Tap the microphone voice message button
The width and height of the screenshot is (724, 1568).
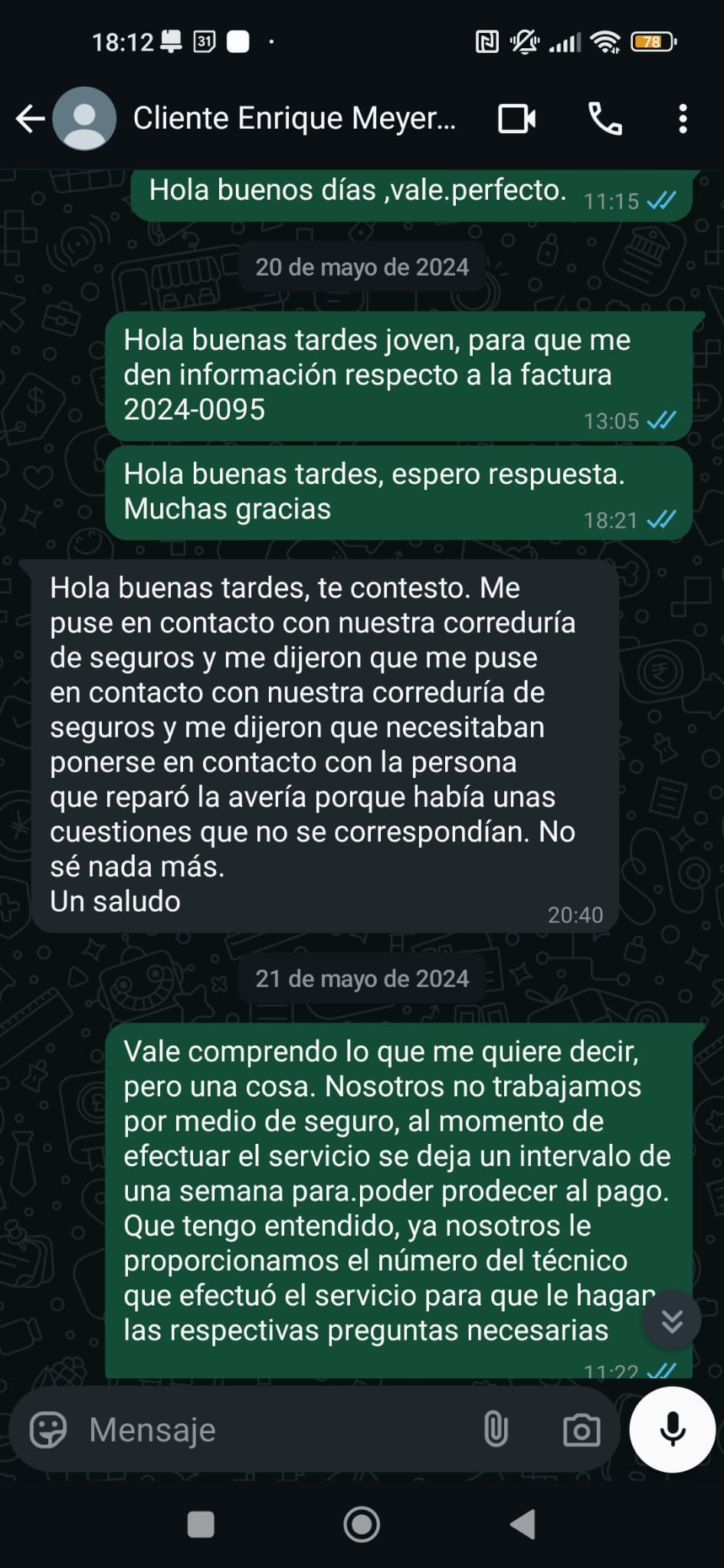pyautogui.click(x=672, y=1429)
